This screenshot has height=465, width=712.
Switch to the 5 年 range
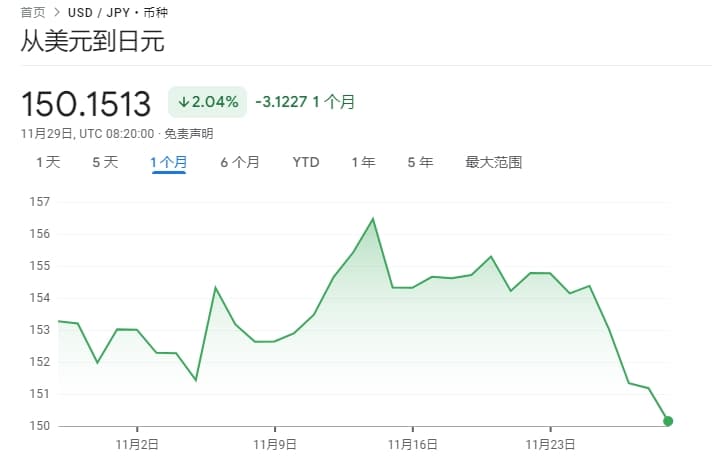[420, 162]
